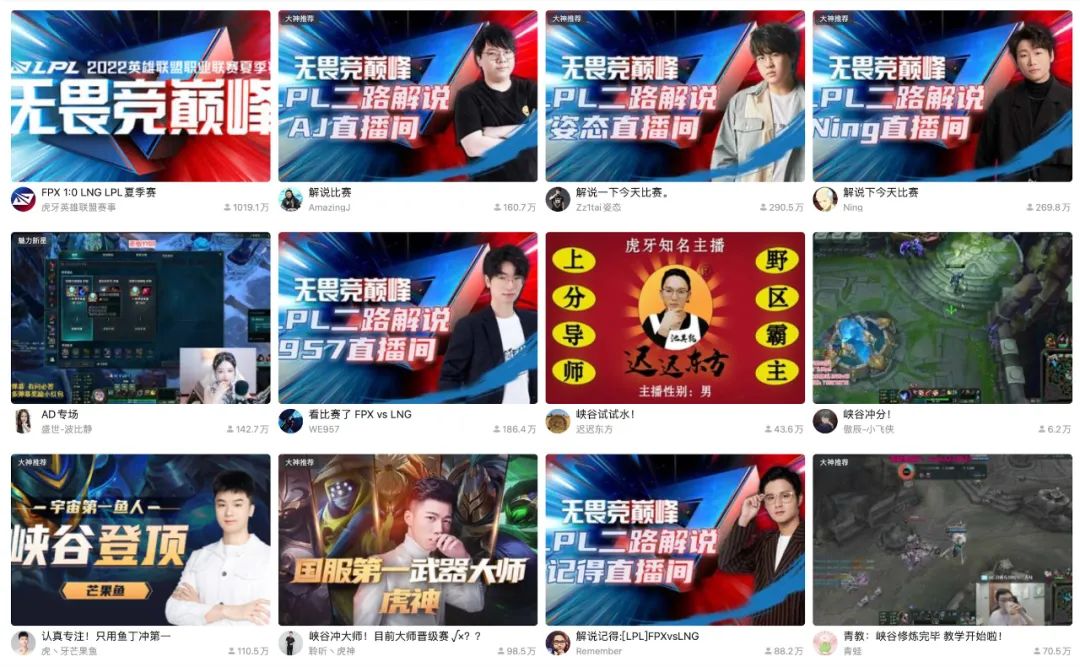Image resolution: width=1080 pixels, height=667 pixels.
Task: Open 芒果鱼's 认真专注 Fizz stream
Action: point(141,540)
